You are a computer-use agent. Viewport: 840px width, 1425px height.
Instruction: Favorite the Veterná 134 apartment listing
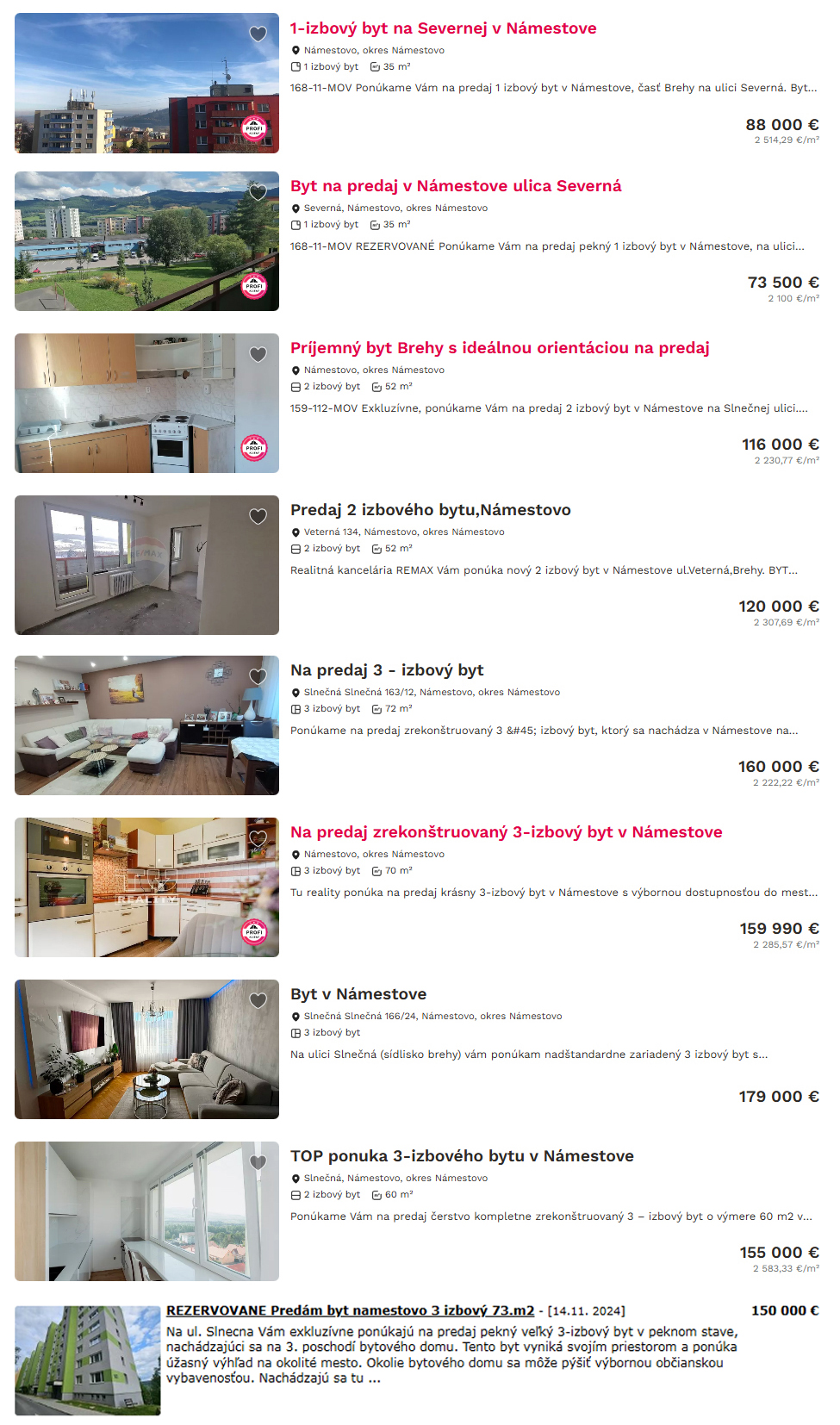pos(258,516)
